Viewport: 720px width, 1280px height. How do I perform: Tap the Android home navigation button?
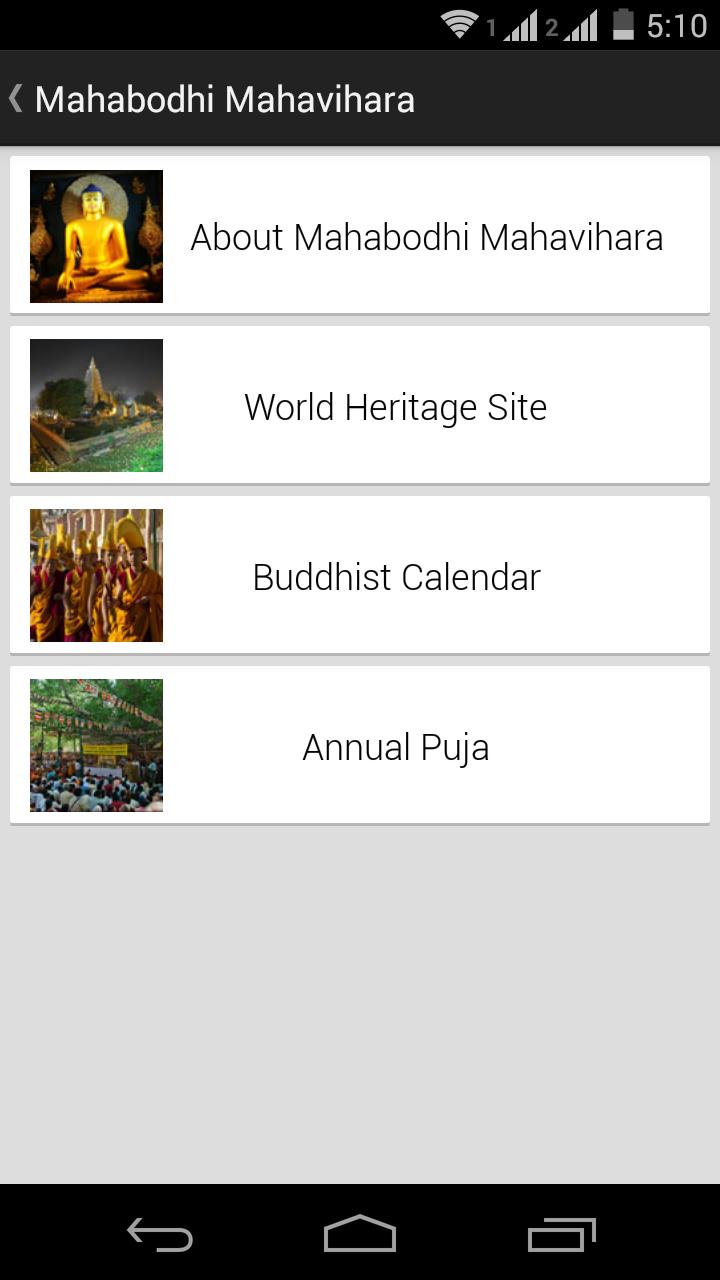tap(360, 1235)
